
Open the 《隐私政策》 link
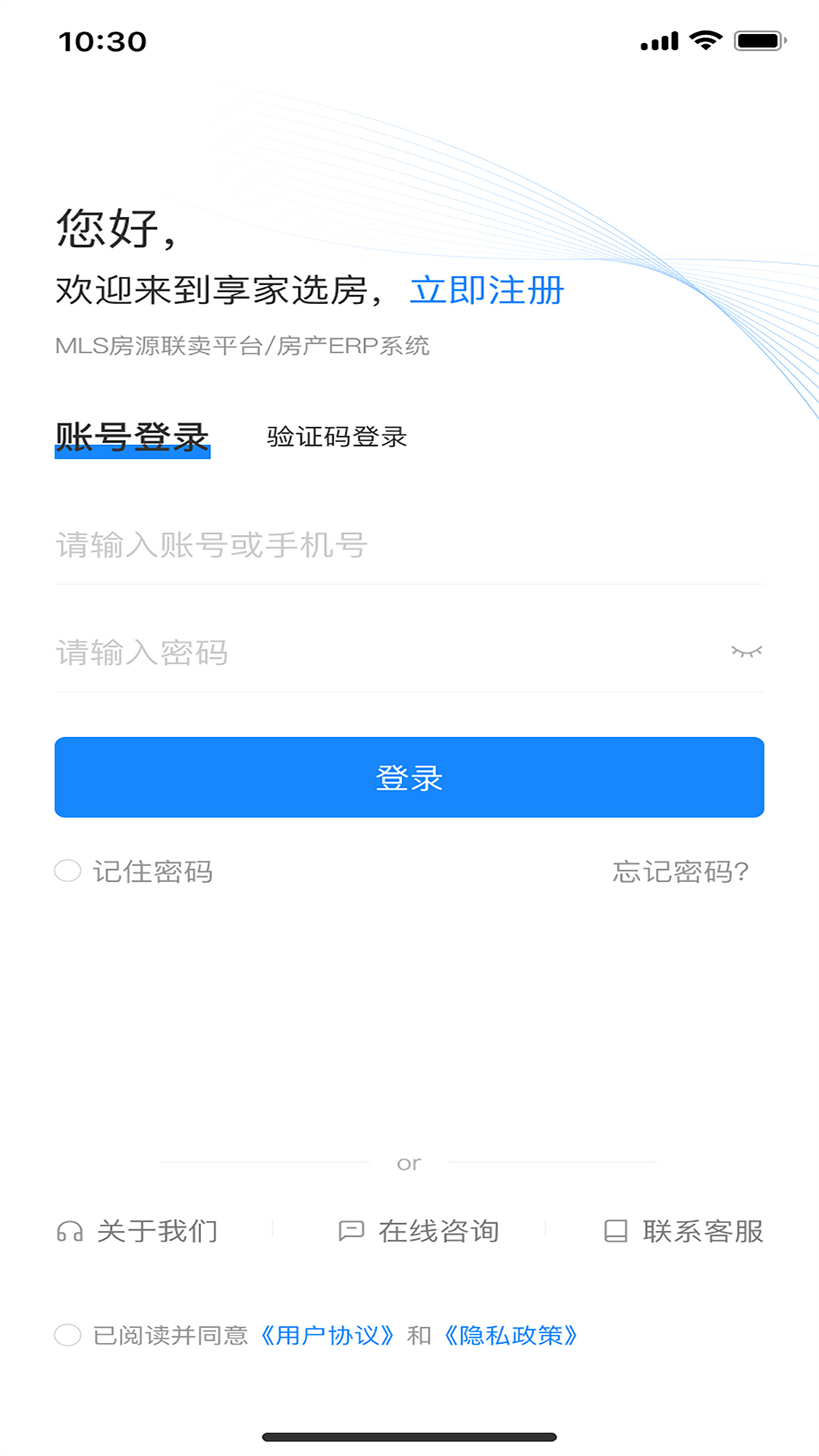[x=511, y=1335]
